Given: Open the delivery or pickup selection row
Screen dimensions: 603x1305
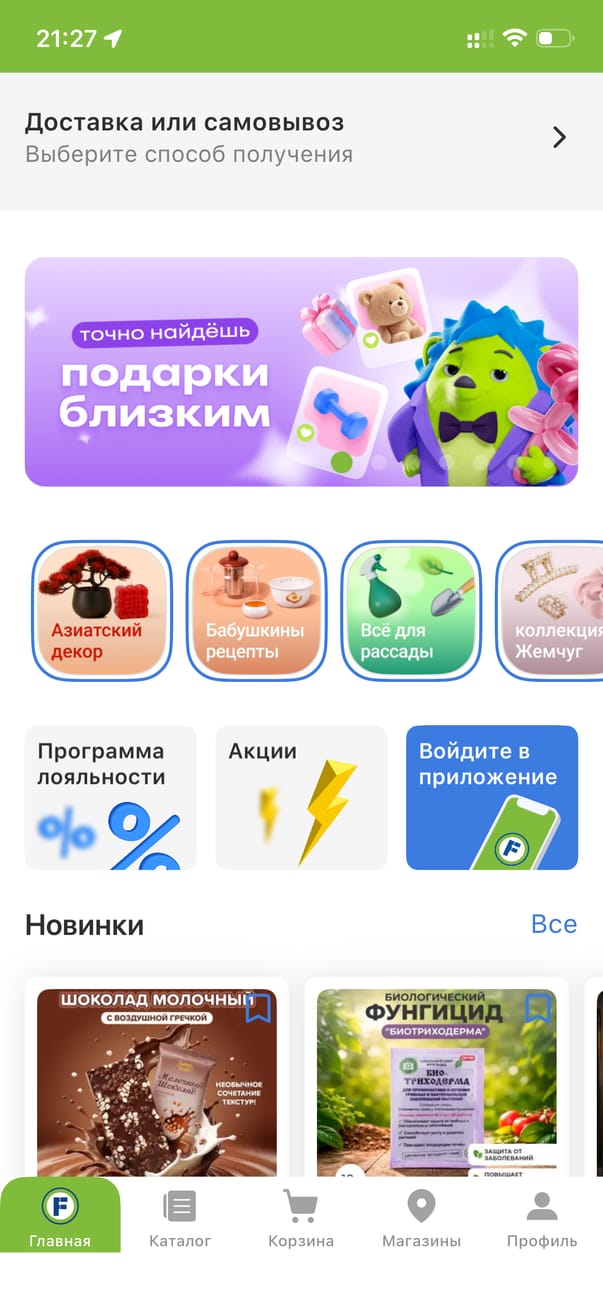Looking at the screenshot, I should click(x=300, y=138).
